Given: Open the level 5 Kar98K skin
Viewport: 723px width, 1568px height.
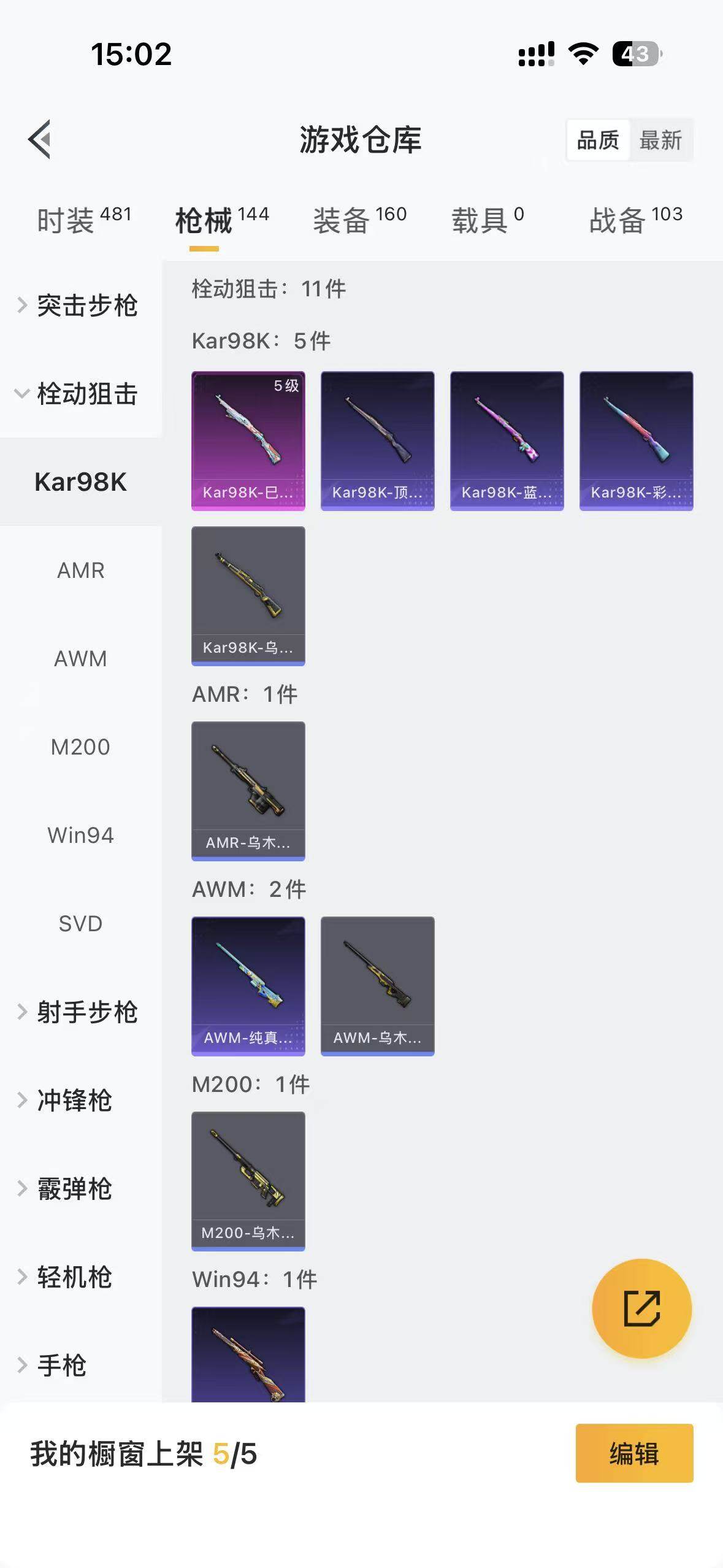Looking at the screenshot, I should pyautogui.click(x=248, y=440).
